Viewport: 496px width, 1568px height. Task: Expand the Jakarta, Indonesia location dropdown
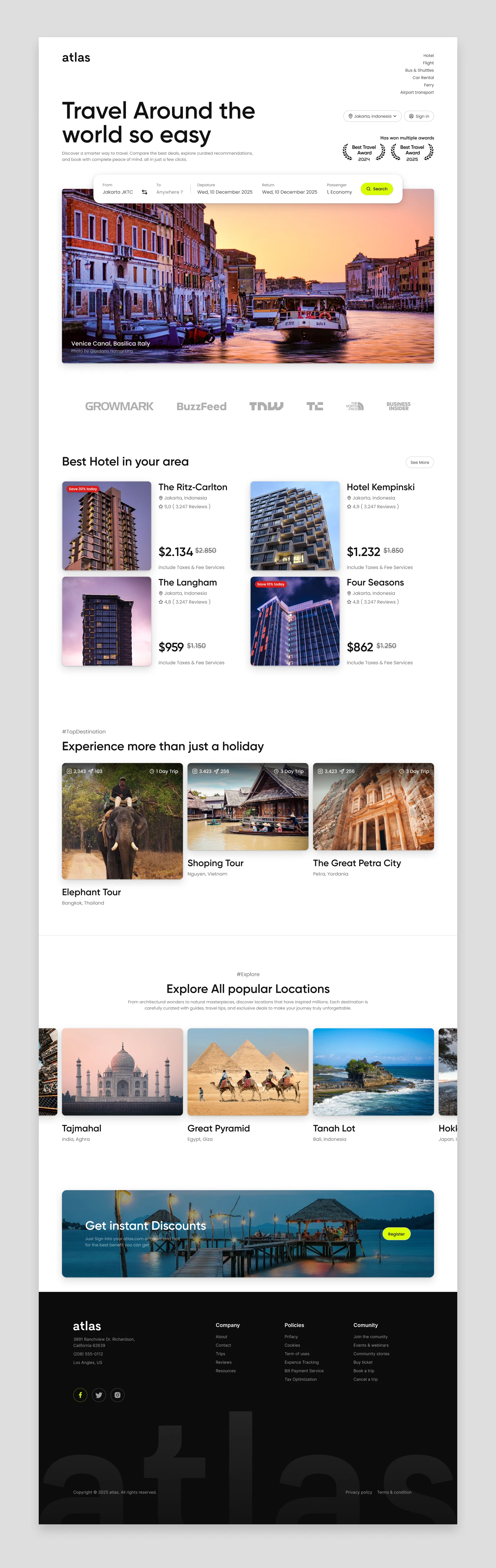coord(372,116)
